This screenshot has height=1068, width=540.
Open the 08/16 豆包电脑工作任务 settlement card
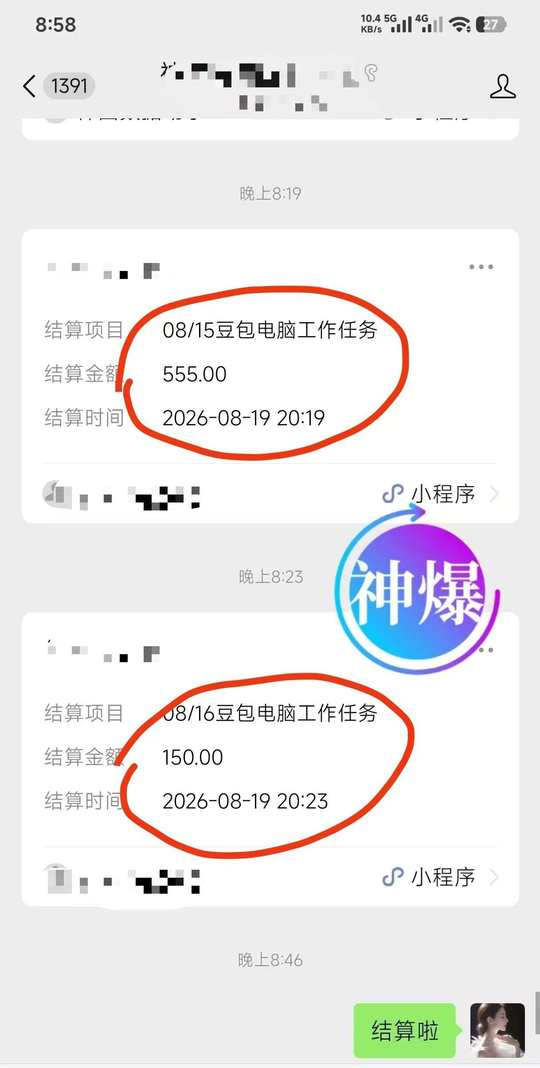coord(270,759)
